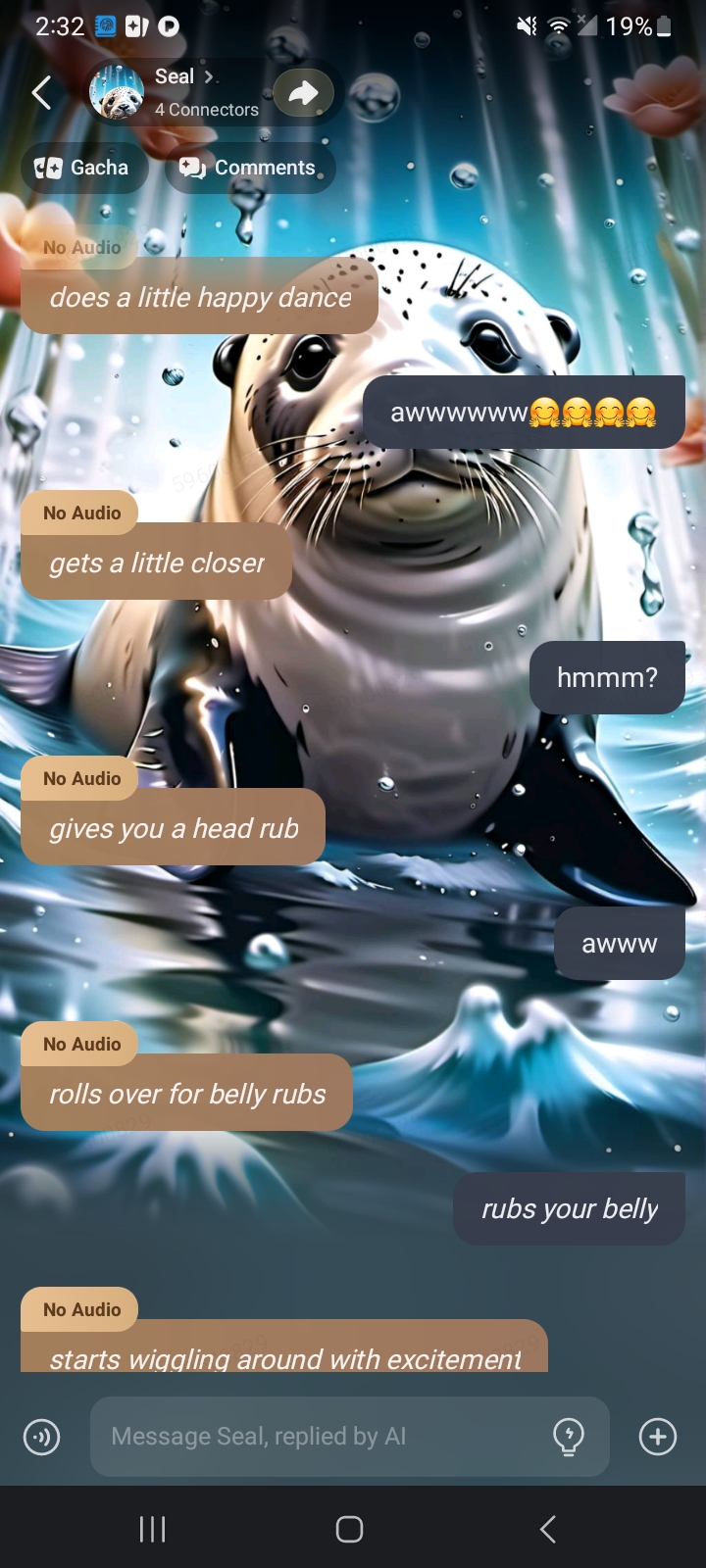
Task: Share the Seal chat
Action: click(303, 93)
